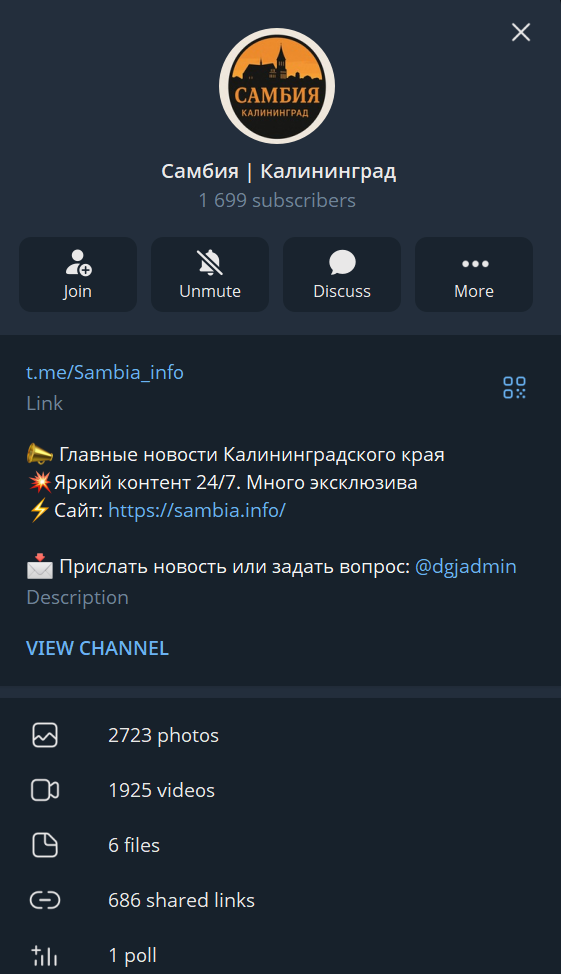Show the channel QR code icon
The height and width of the screenshot is (974, 561).
(x=514, y=387)
